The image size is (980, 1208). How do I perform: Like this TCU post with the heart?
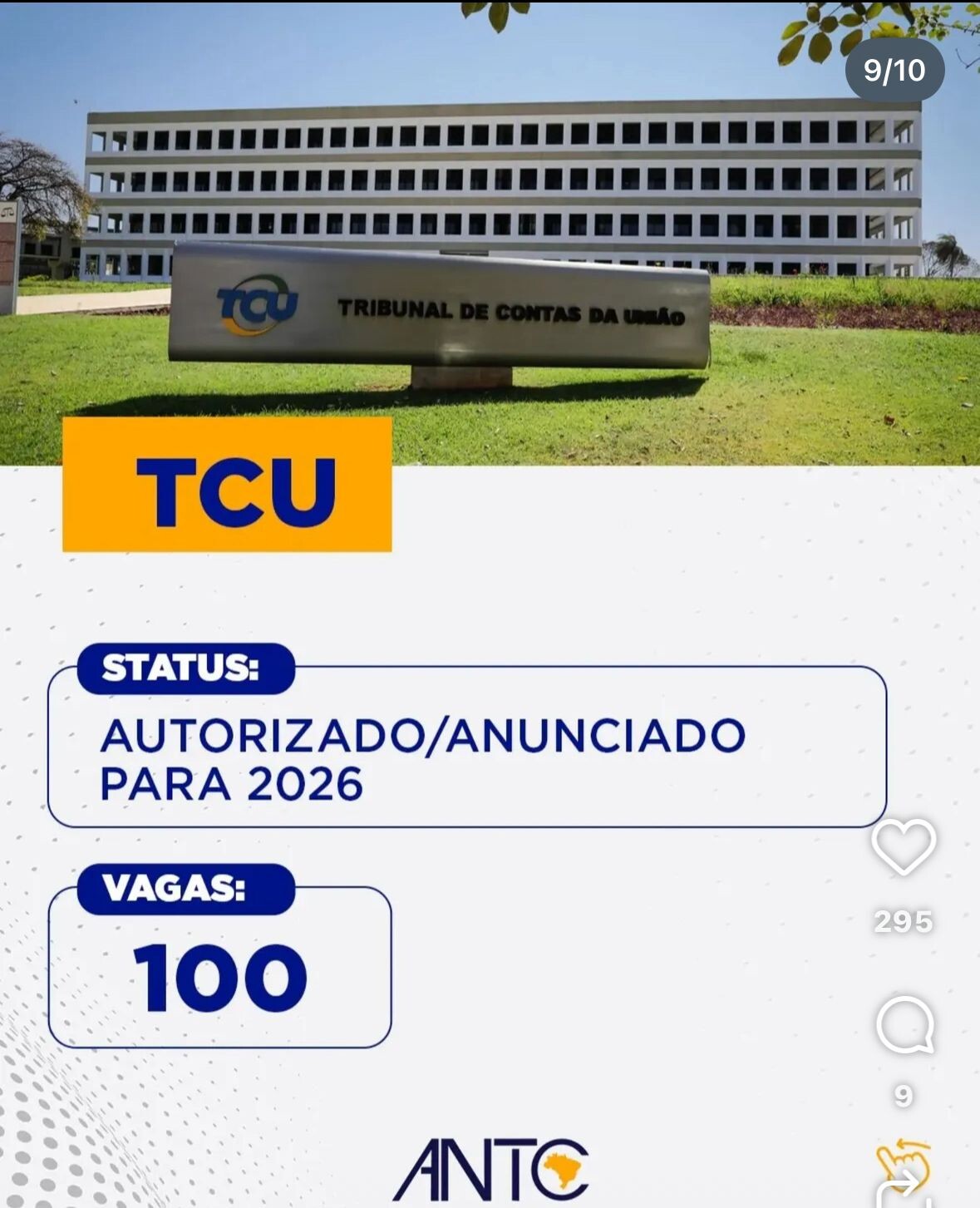[x=904, y=846]
